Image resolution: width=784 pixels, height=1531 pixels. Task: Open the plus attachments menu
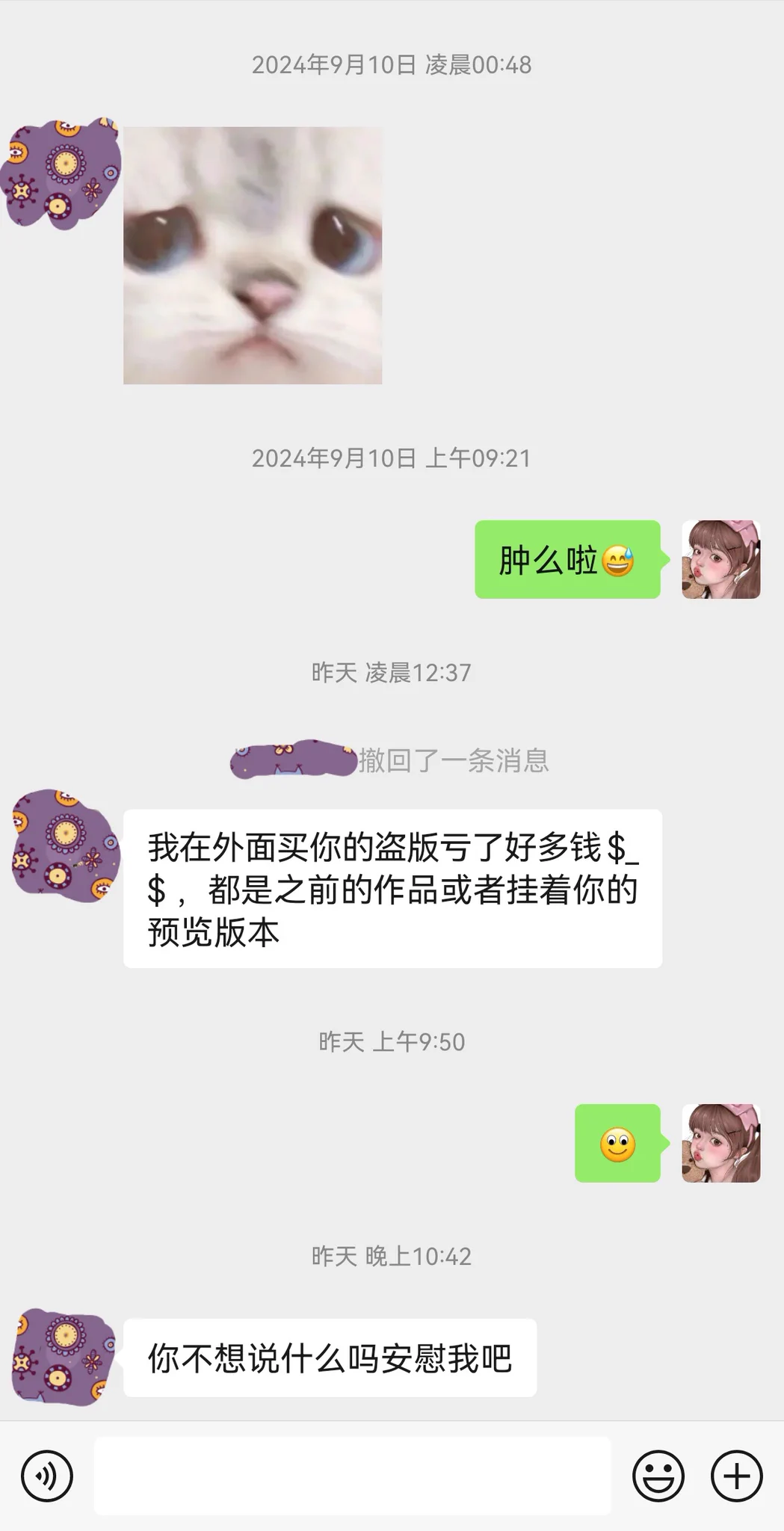coord(736,1476)
